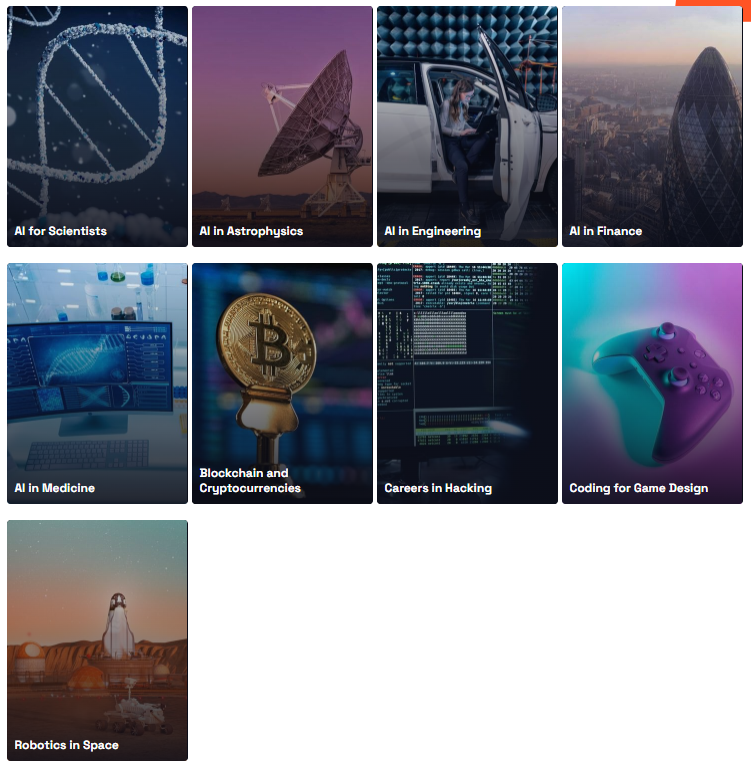Select Coding for Game Design card
Viewport: 751px width, 767px height.
coord(652,383)
